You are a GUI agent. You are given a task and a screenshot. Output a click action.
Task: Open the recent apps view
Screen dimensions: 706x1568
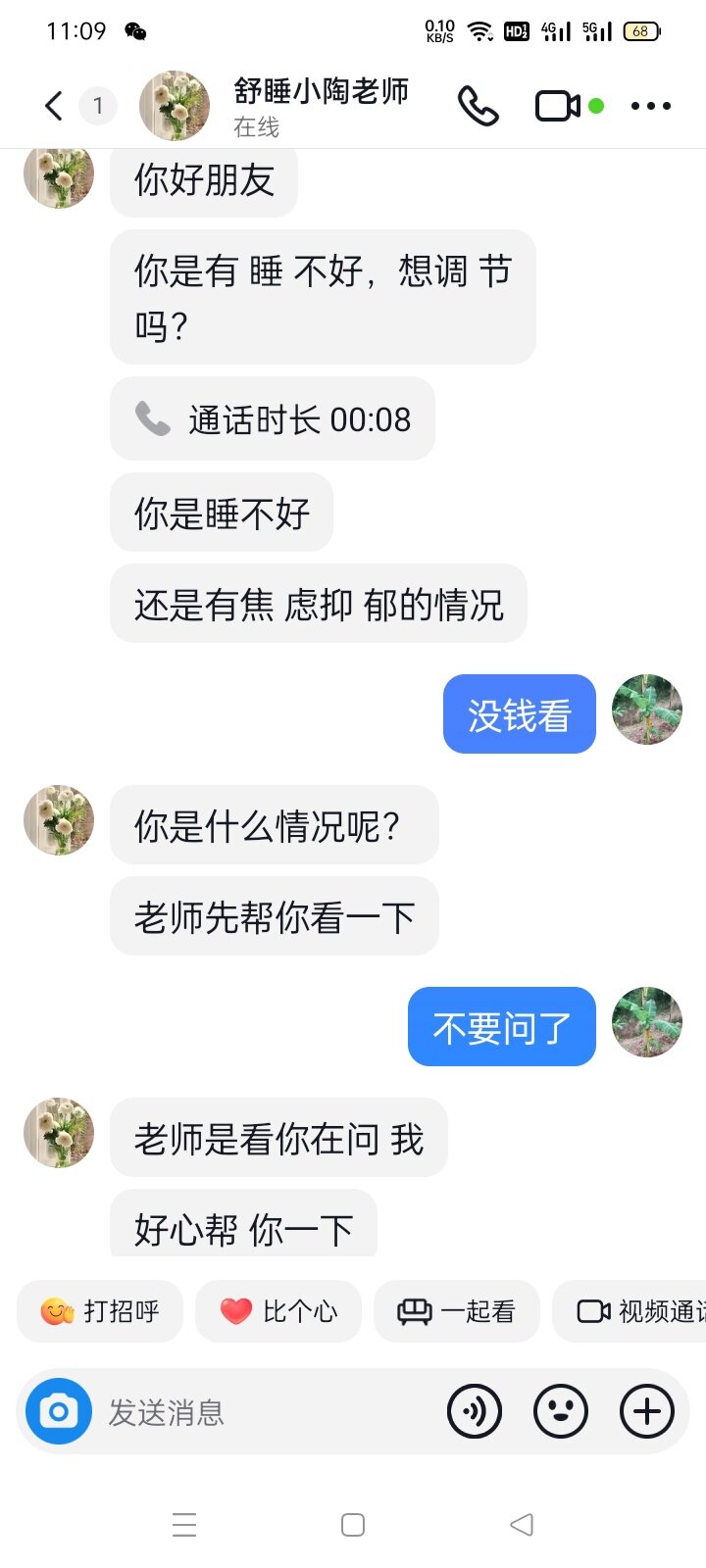click(x=184, y=1525)
